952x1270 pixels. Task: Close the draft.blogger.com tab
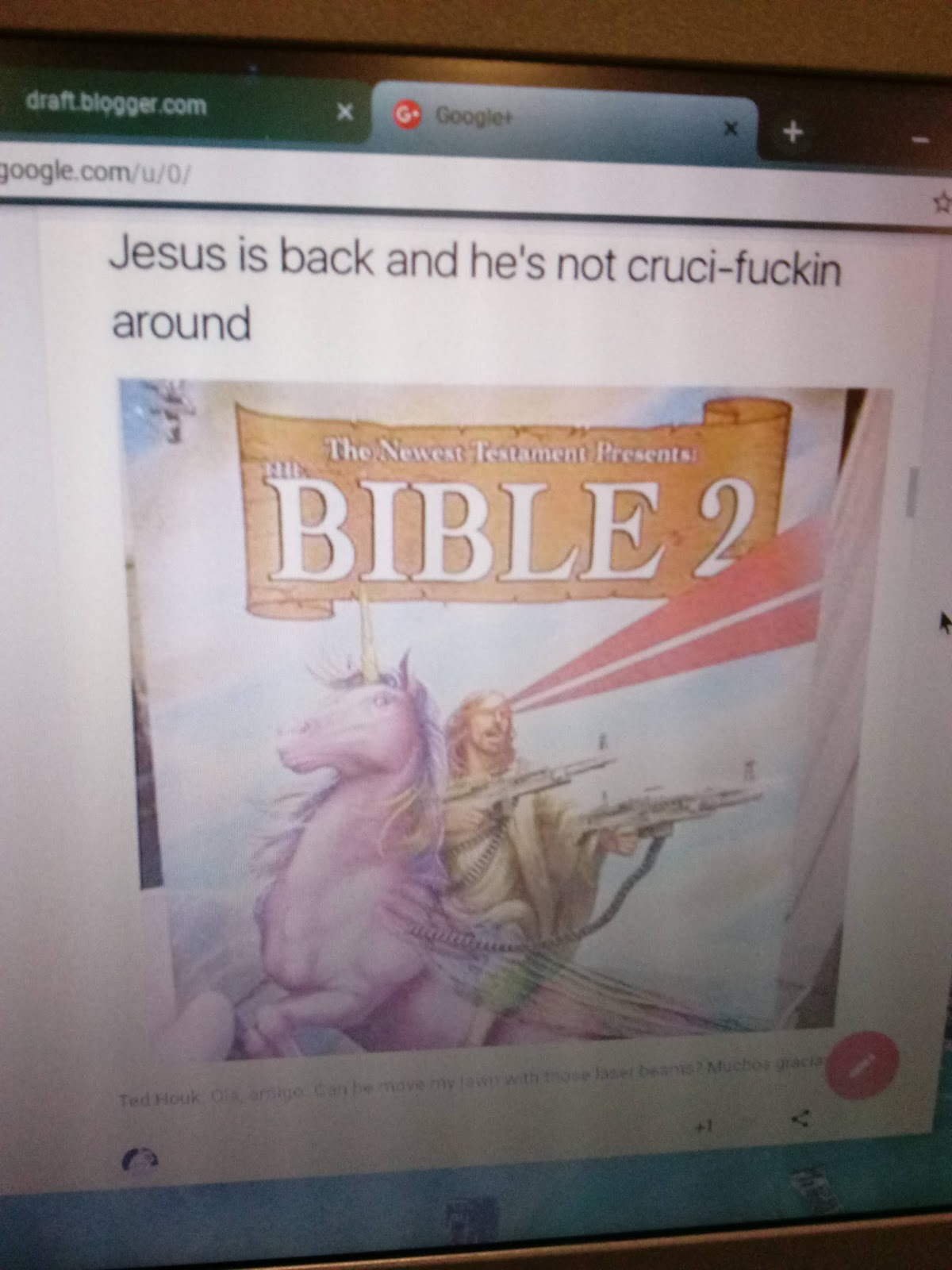pos(344,113)
